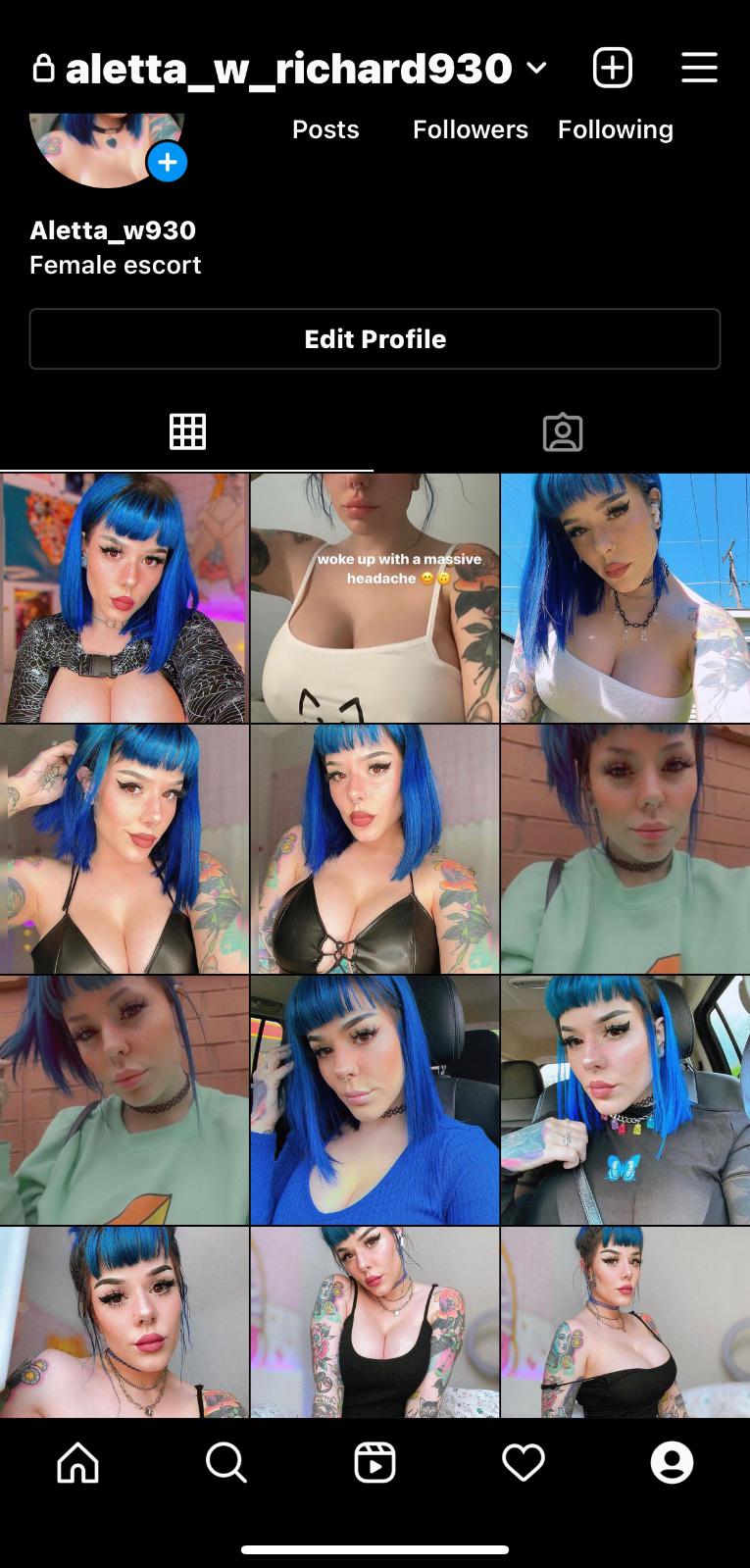Open the Reels tab
The height and width of the screenshot is (1568, 750).
click(375, 1462)
